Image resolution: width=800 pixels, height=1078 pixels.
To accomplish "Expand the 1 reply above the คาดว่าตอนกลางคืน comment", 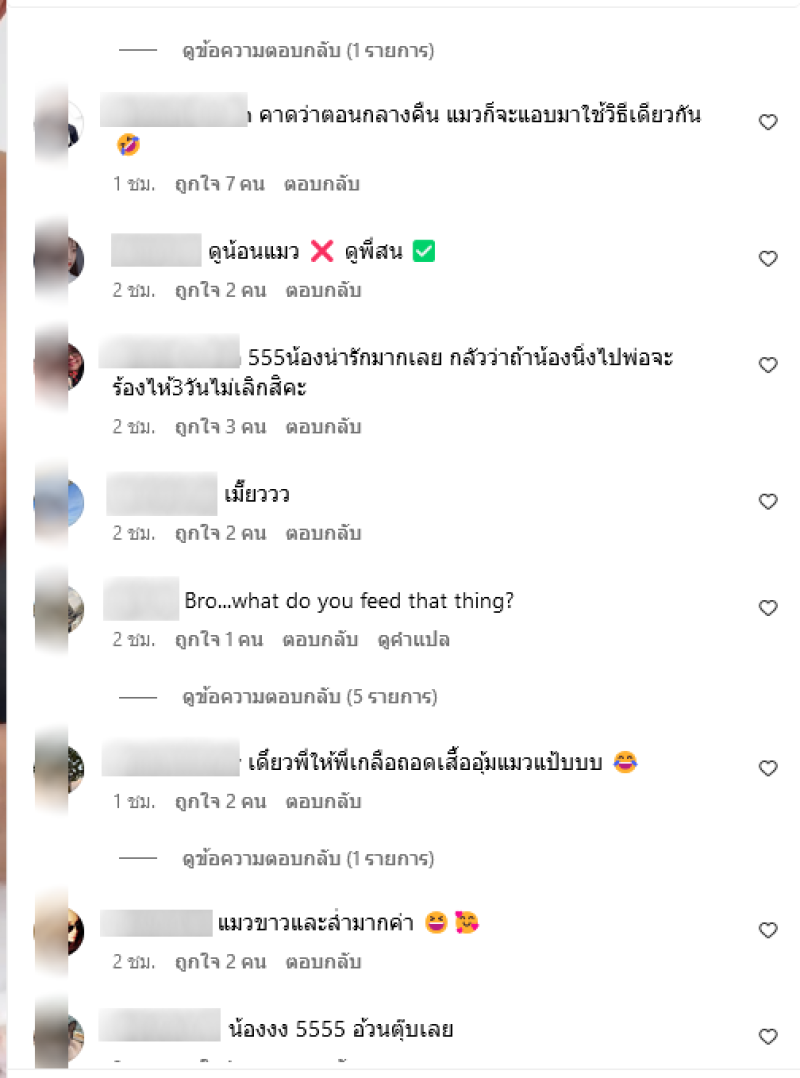I will [x=308, y=50].
